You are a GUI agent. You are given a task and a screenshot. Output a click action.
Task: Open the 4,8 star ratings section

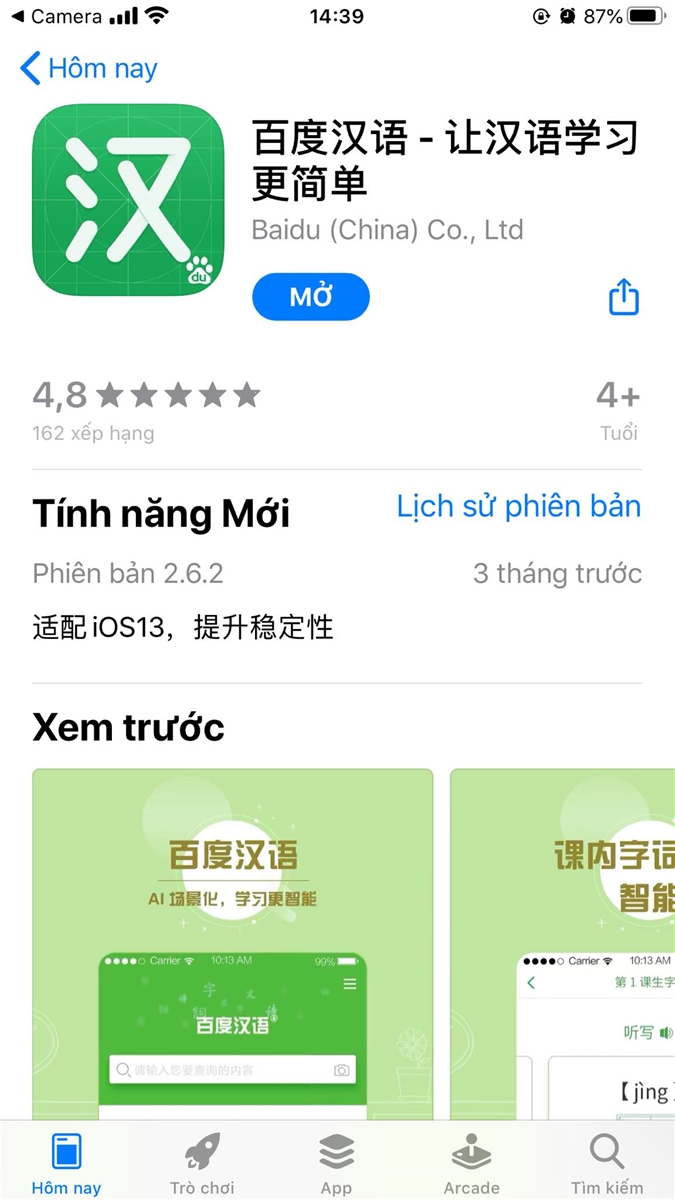(x=146, y=408)
